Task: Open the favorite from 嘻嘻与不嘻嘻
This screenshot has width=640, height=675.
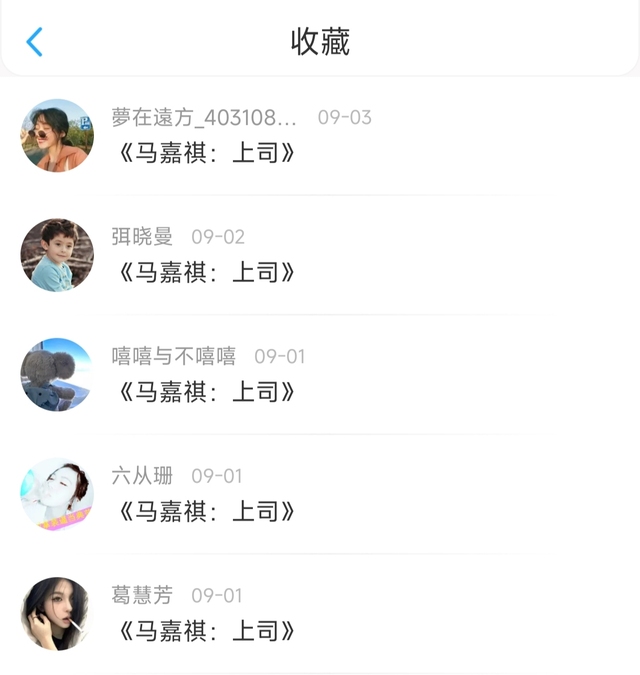Action: point(207,392)
